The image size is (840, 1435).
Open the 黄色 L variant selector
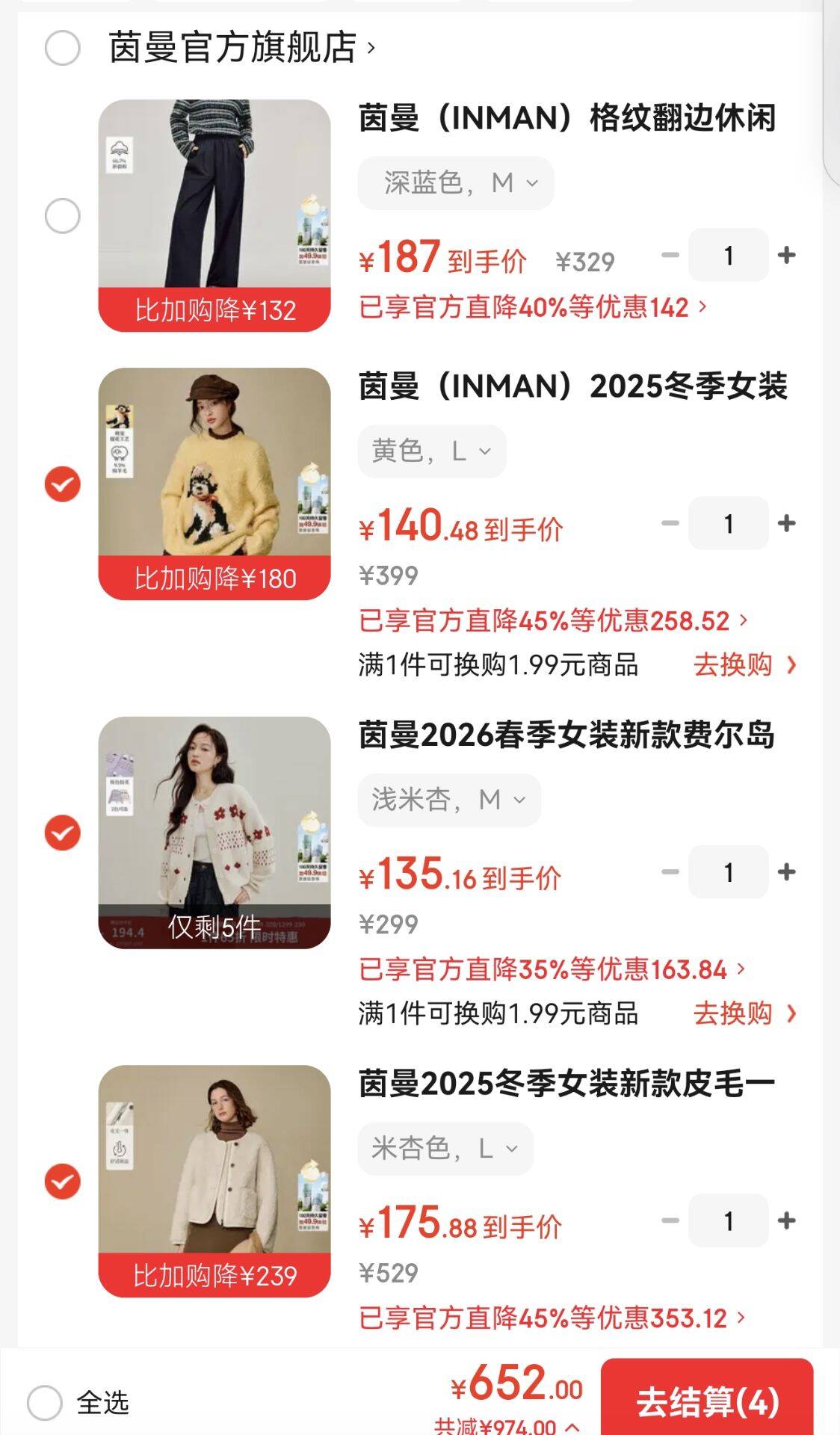[x=432, y=450]
